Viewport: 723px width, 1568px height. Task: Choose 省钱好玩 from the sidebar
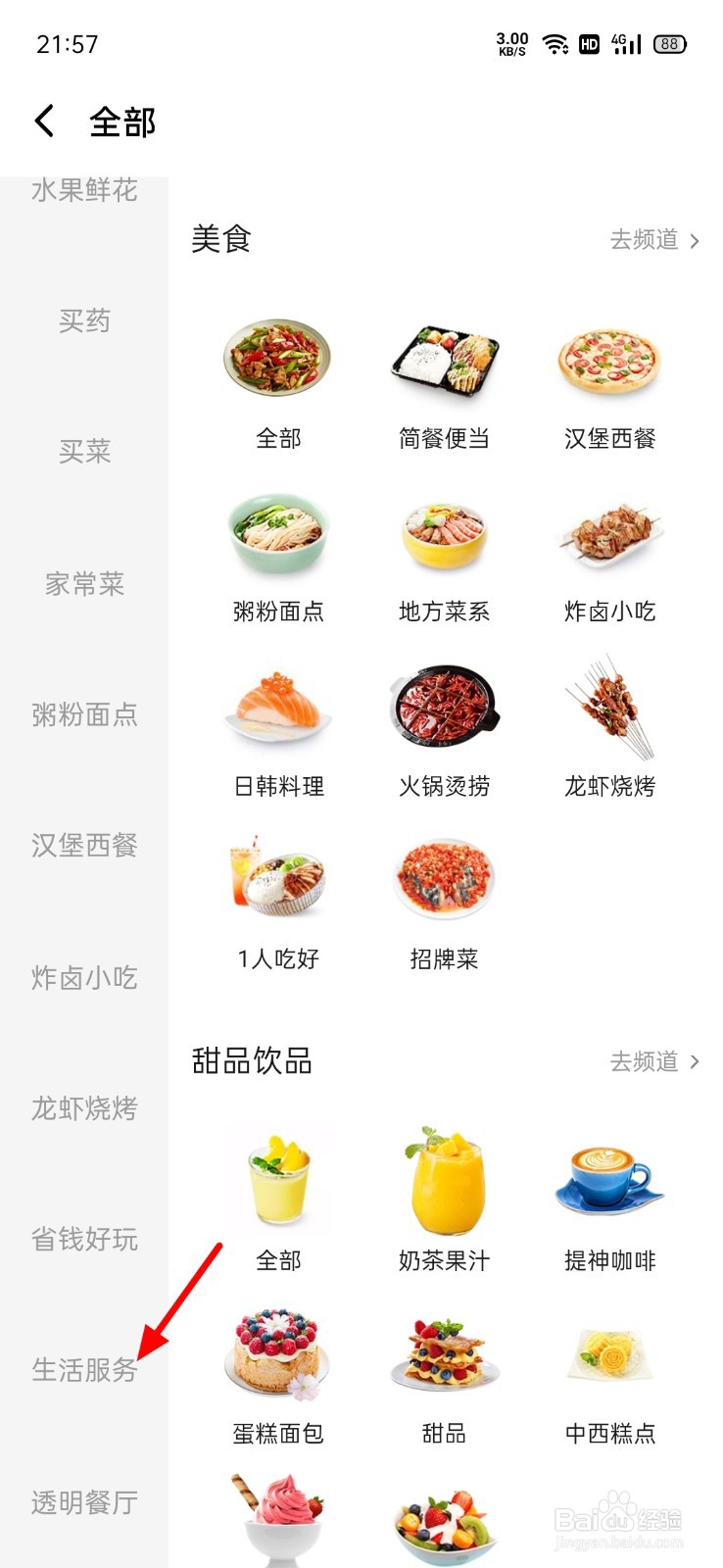tap(84, 1239)
